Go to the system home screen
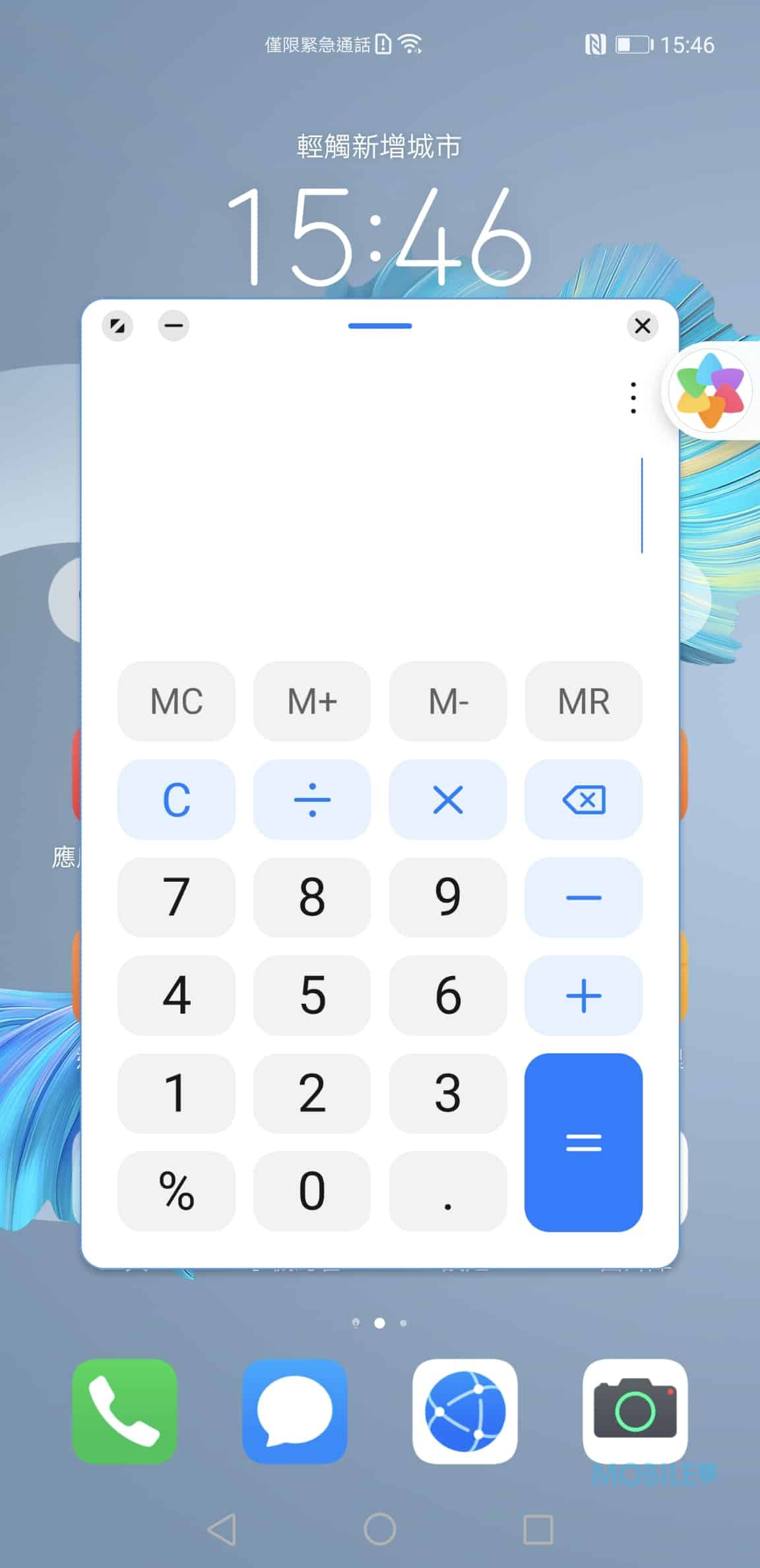The width and height of the screenshot is (760, 1568). [380, 1529]
